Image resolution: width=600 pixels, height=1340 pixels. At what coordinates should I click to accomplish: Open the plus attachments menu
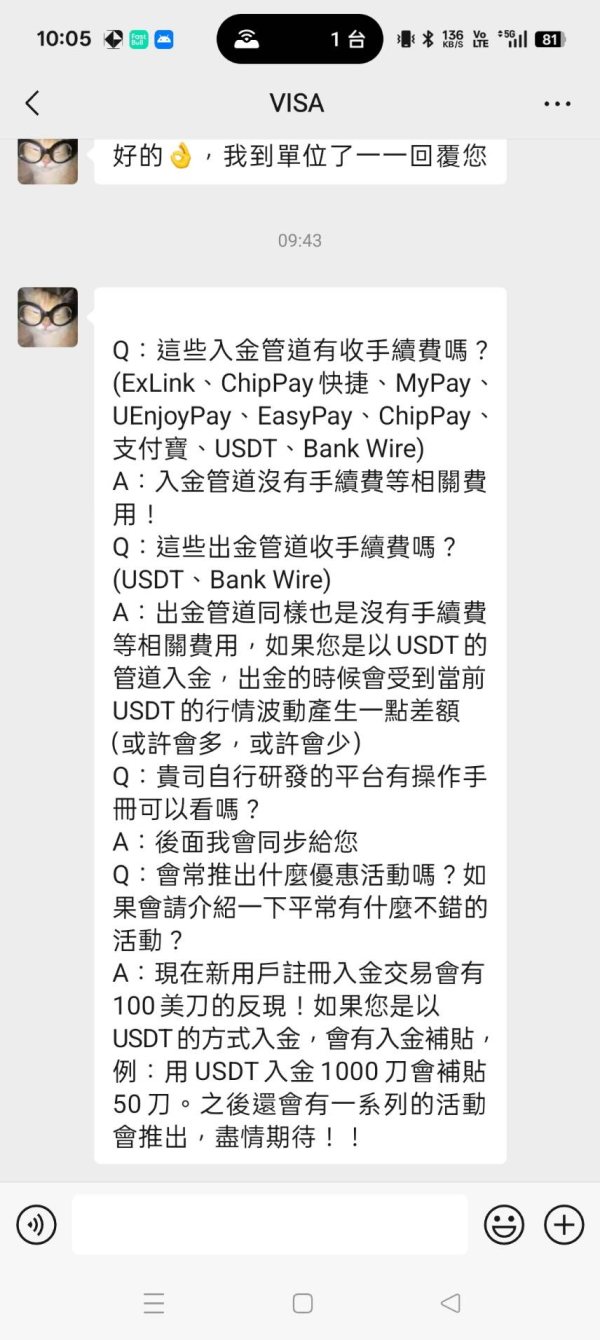click(564, 1224)
